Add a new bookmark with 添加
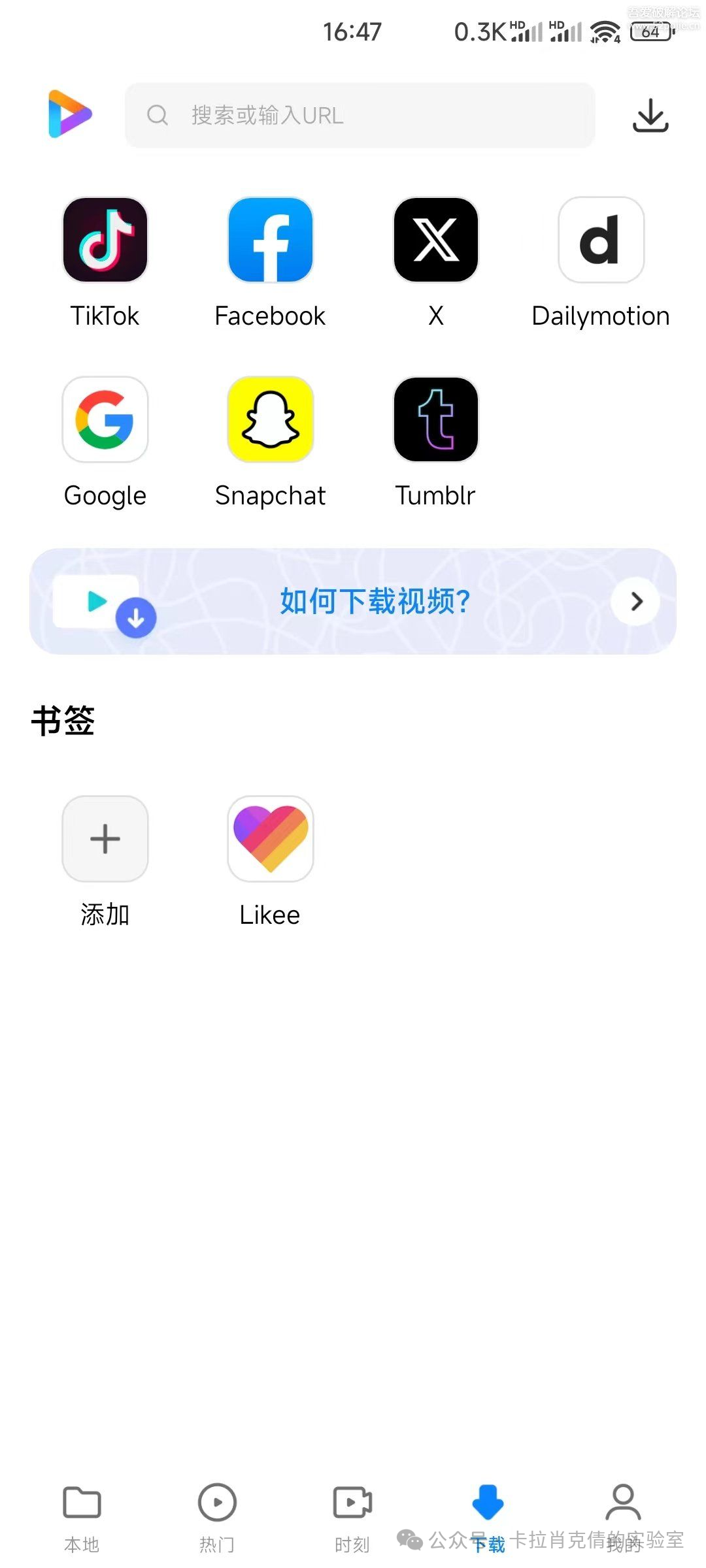706x1568 pixels. click(x=105, y=840)
